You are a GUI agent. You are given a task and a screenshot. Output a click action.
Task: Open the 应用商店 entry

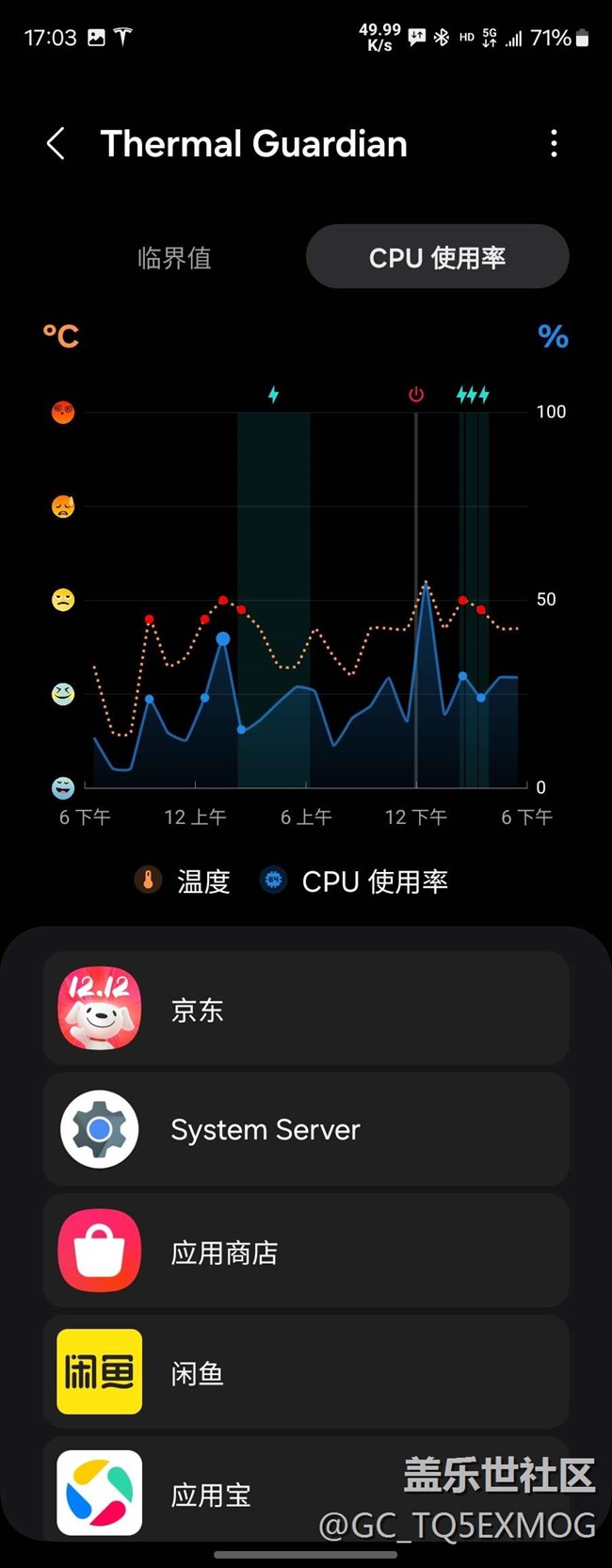pos(305,1251)
